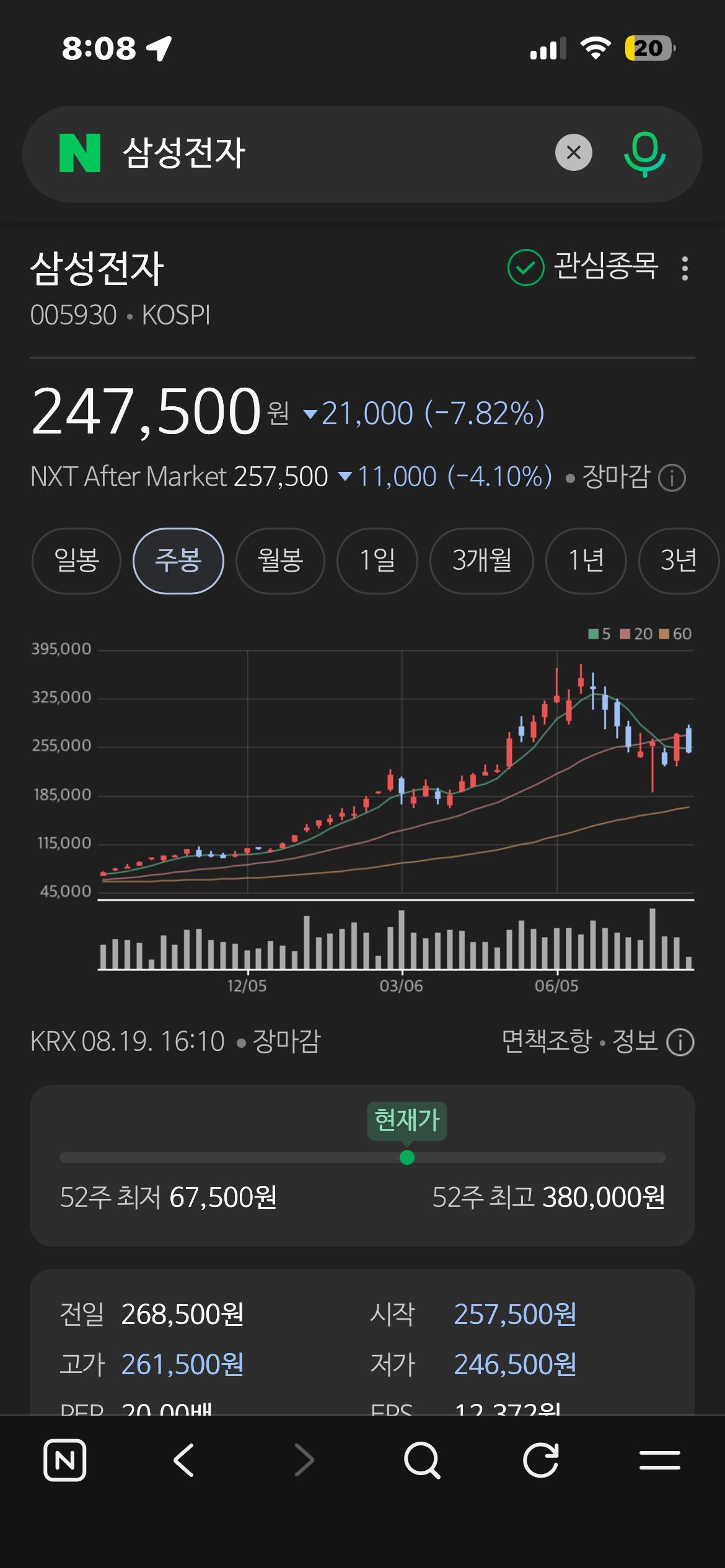Screen dimensions: 725x1568
Task: Clear the 삼성전자 search text
Action: pyautogui.click(x=573, y=152)
